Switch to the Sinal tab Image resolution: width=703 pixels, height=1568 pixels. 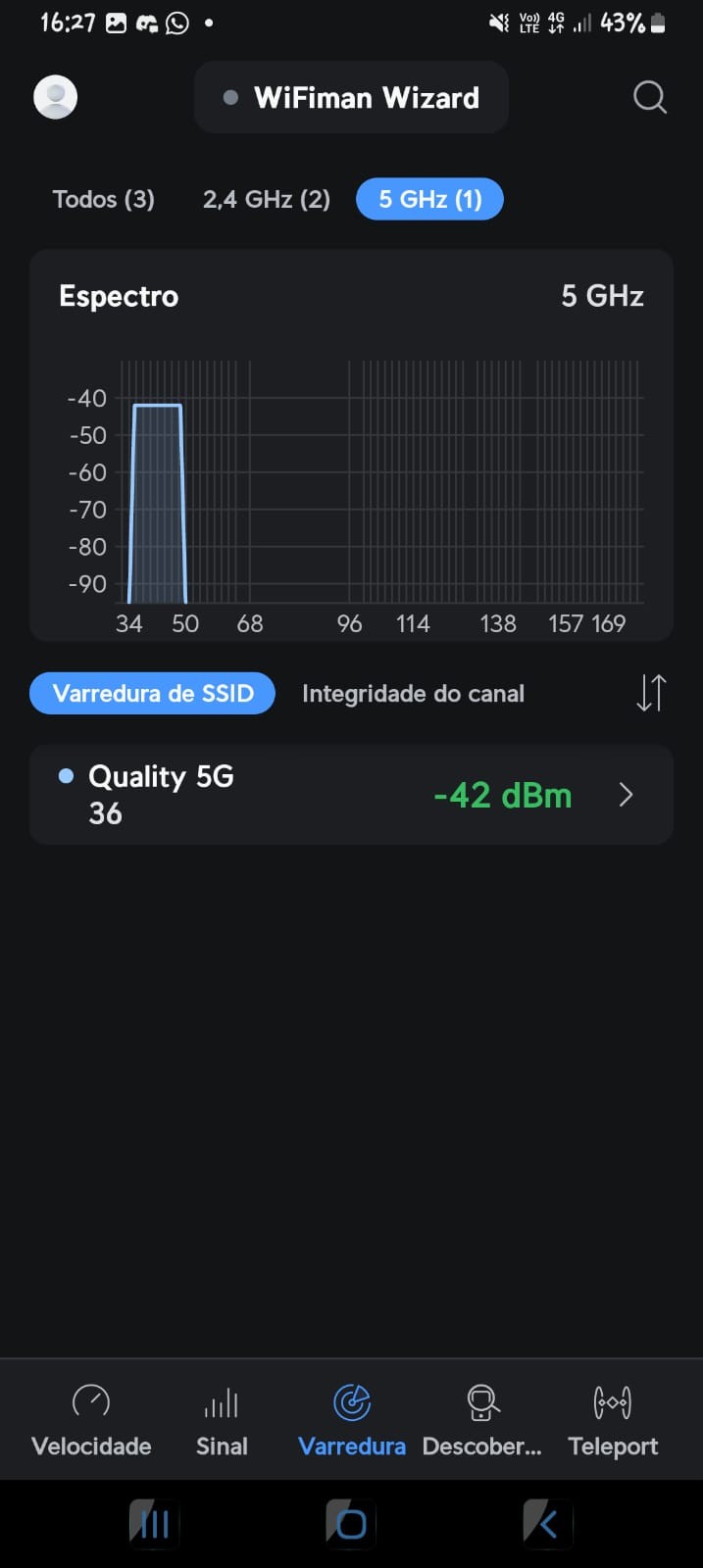coord(222,1420)
